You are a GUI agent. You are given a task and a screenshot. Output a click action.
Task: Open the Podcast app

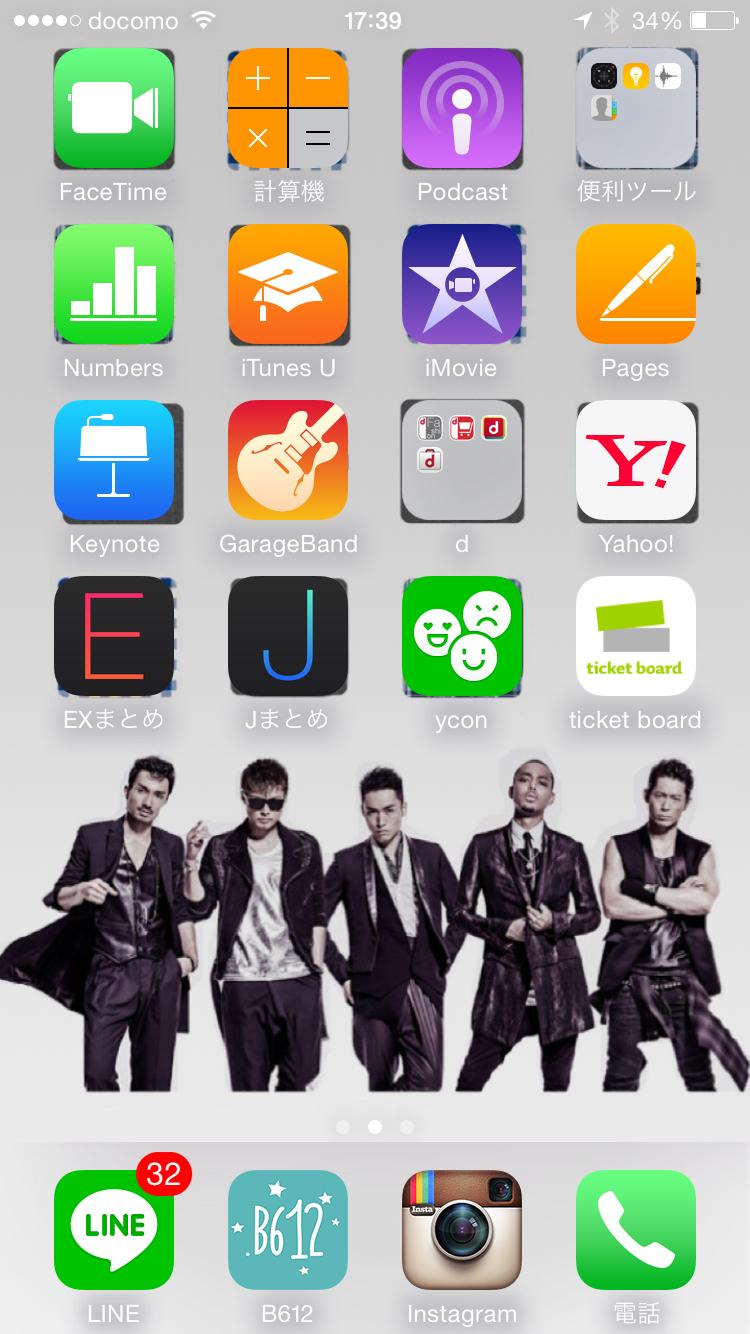point(462,108)
